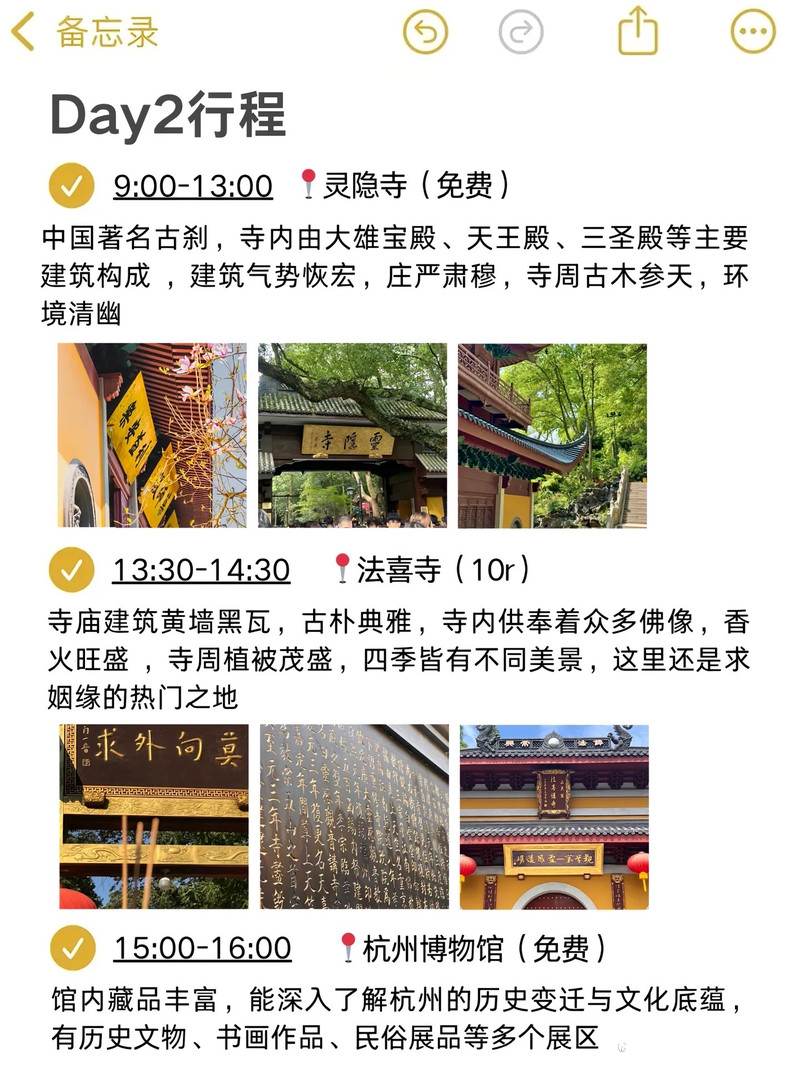View the 灵隐寺 gate plaque photo
This screenshot has width=800, height=1069.
click(x=352, y=436)
